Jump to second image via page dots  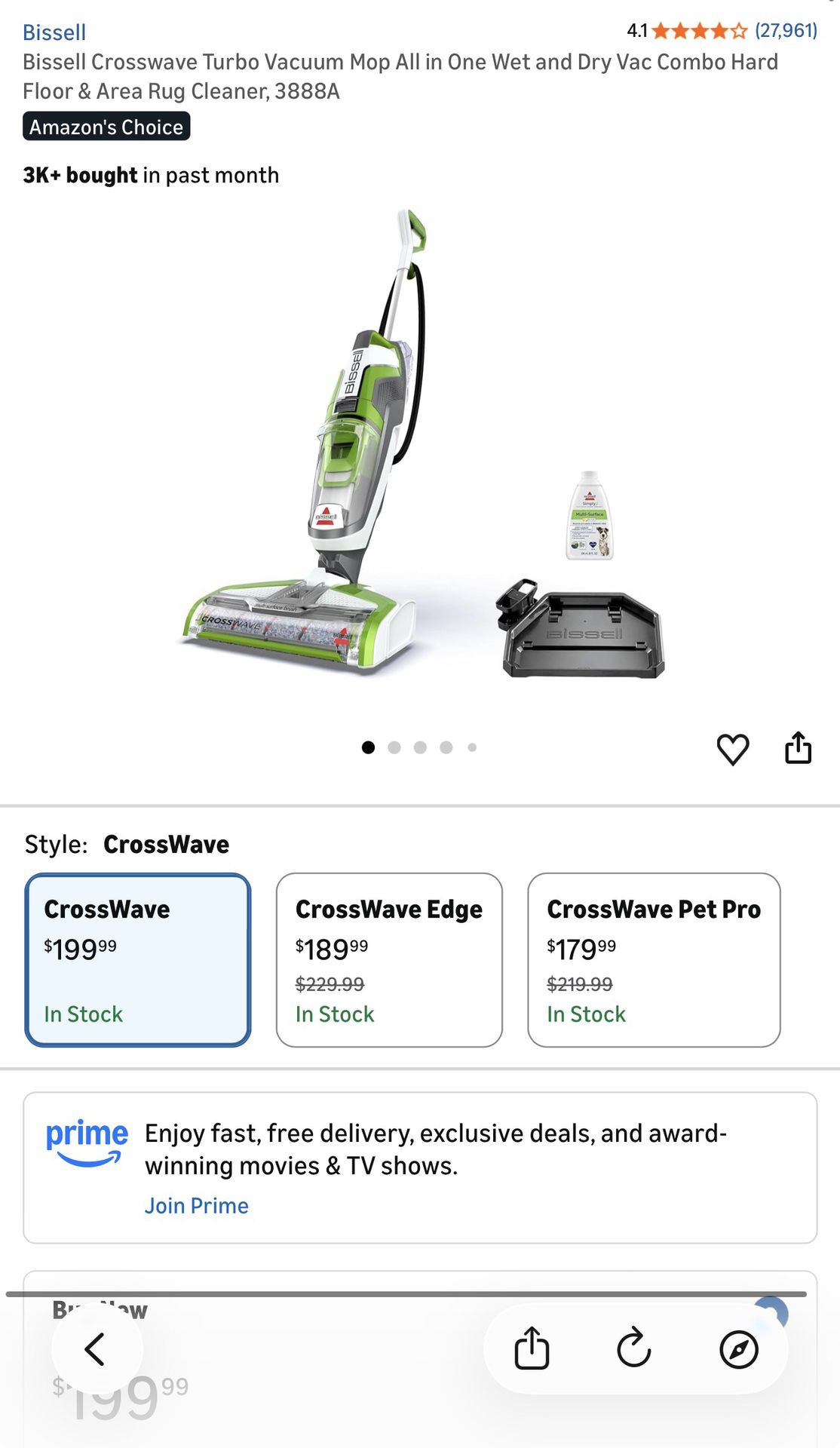pos(394,747)
